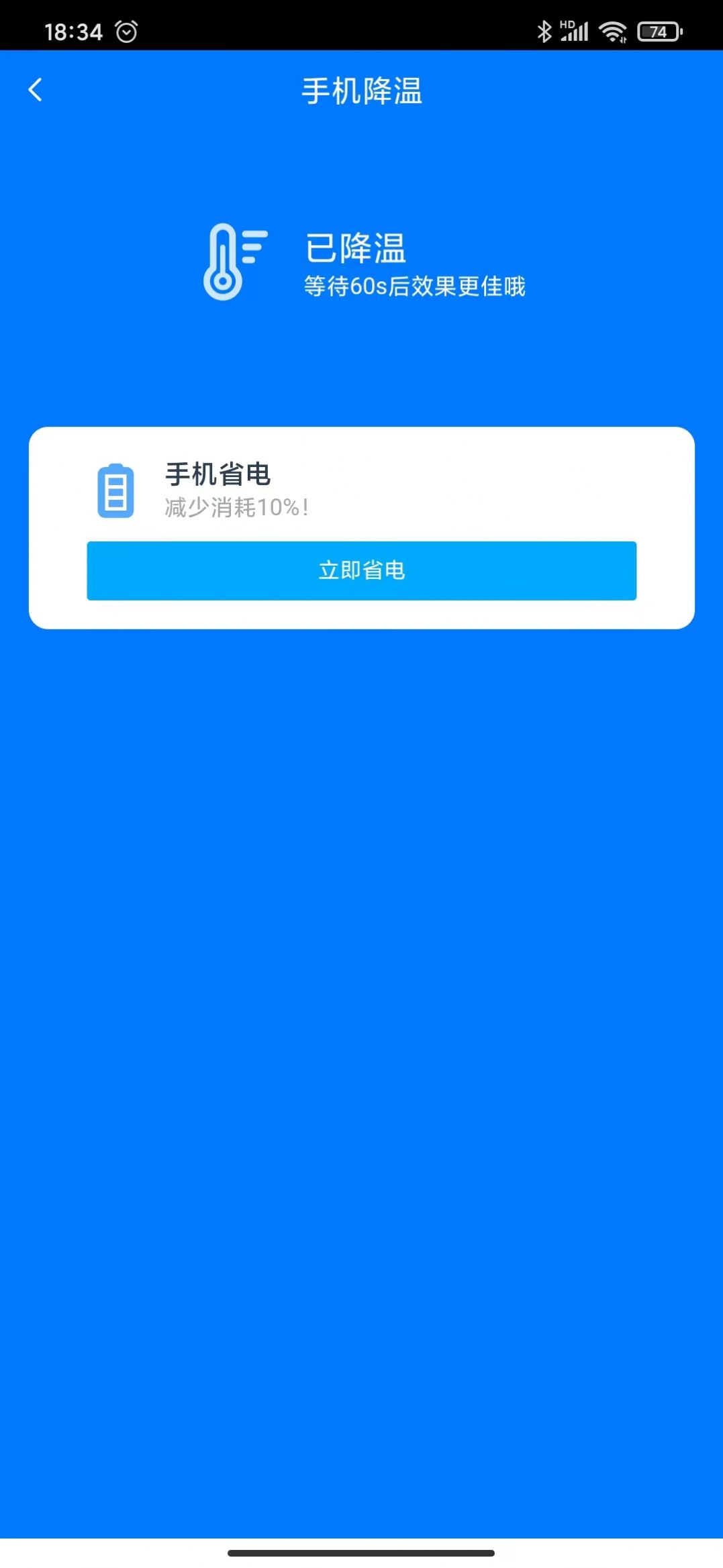Tap the time 18:34 in the status bar
The width and height of the screenshot is (723, 1568).
click(x=74, y=30)
